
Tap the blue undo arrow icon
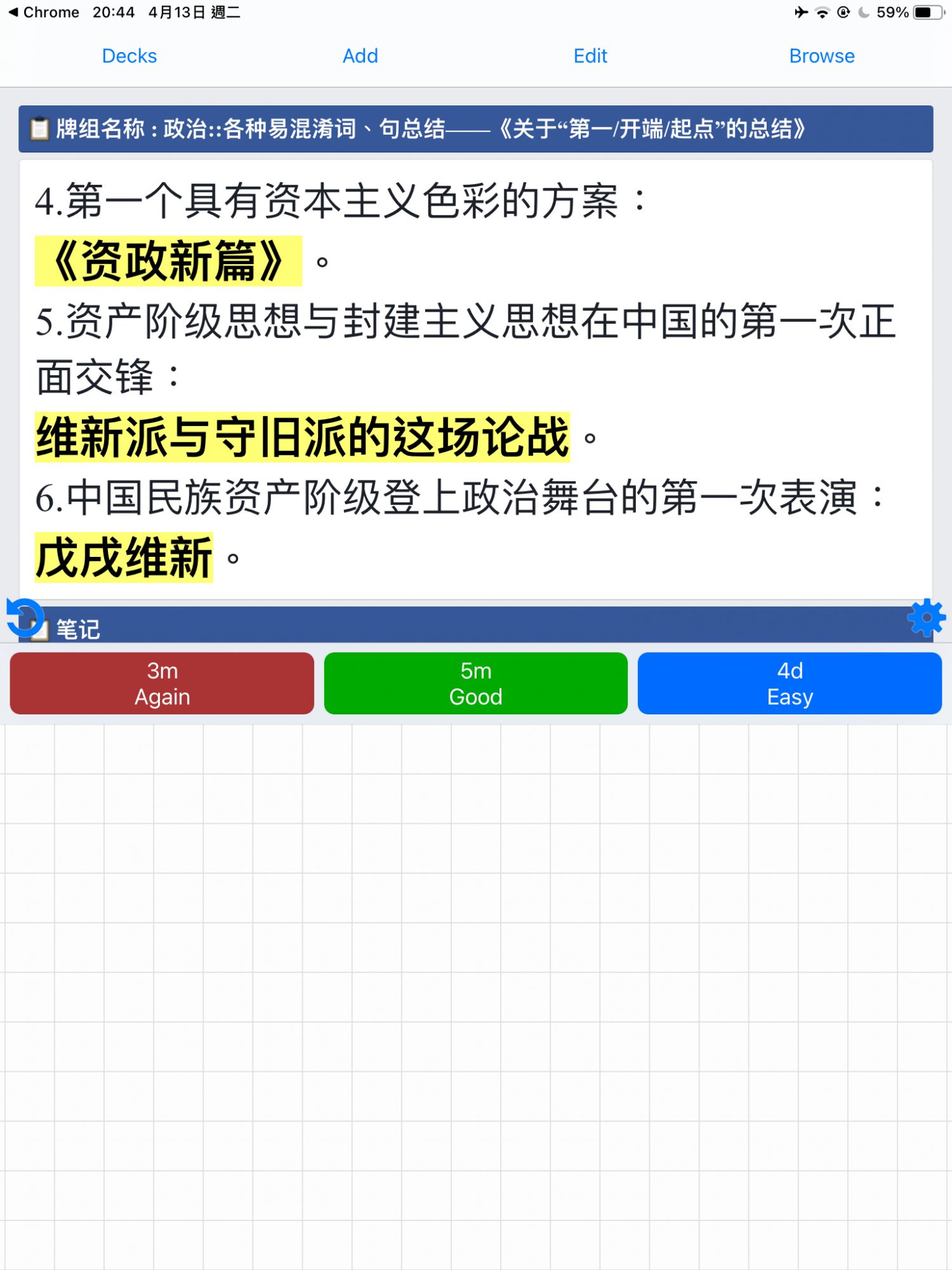tap(24, 617)
